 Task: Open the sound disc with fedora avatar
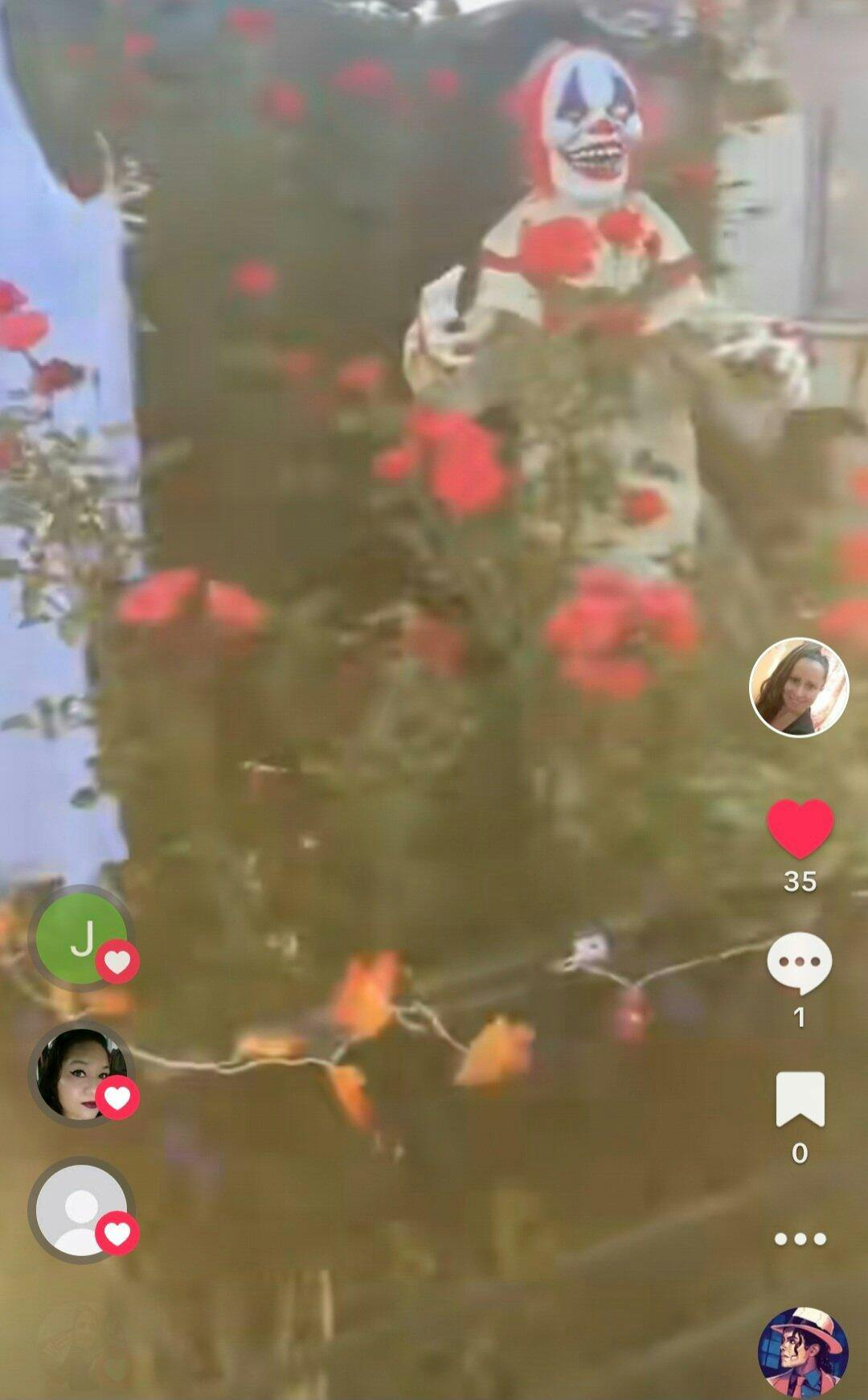pos(804,1353)
